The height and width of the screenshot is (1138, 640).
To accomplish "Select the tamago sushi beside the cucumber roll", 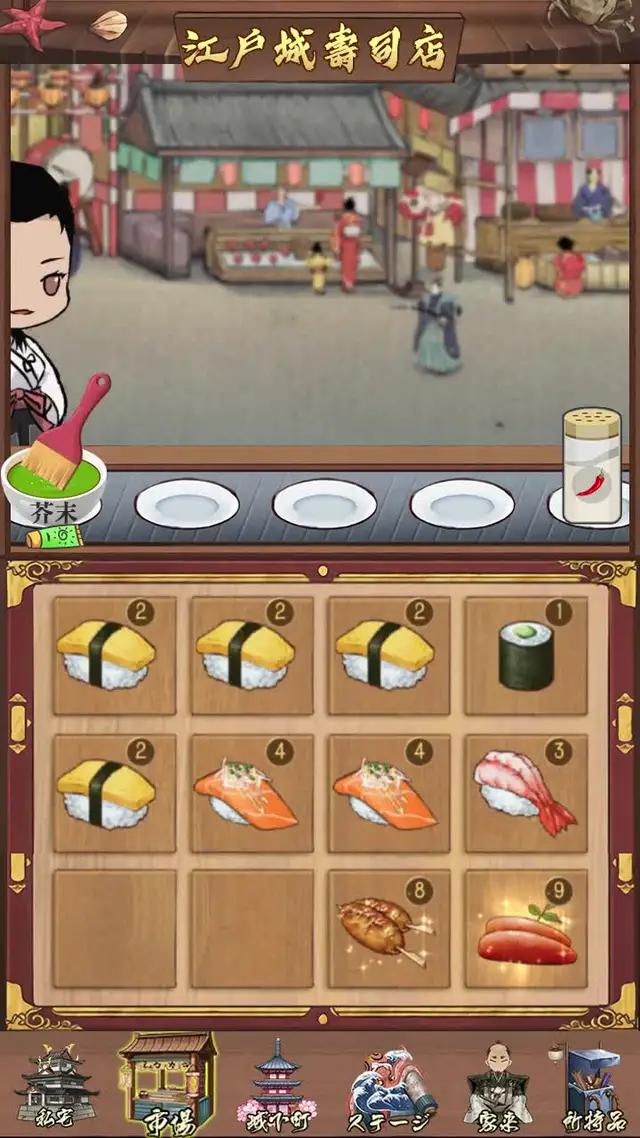I will 389,655.
